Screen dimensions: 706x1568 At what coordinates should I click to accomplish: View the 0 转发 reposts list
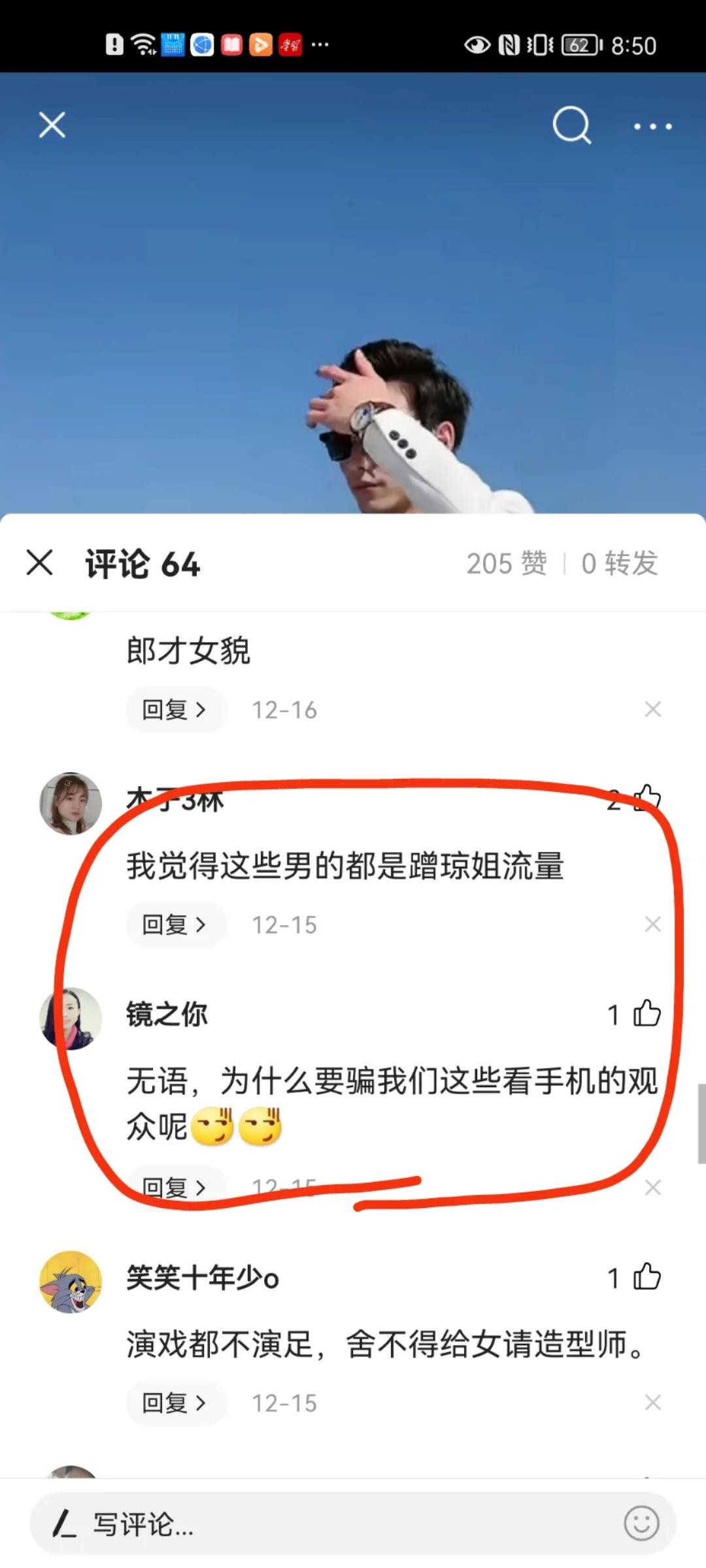click(x=620, y=563)
